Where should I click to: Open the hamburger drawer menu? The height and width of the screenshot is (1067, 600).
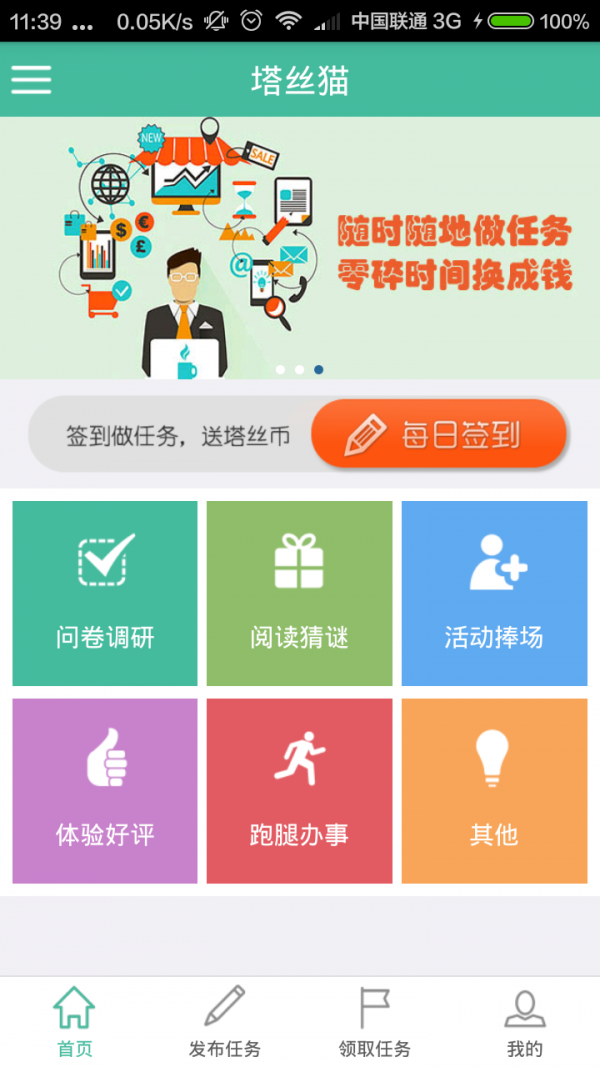pyautogui.click(x=31, y=80)
